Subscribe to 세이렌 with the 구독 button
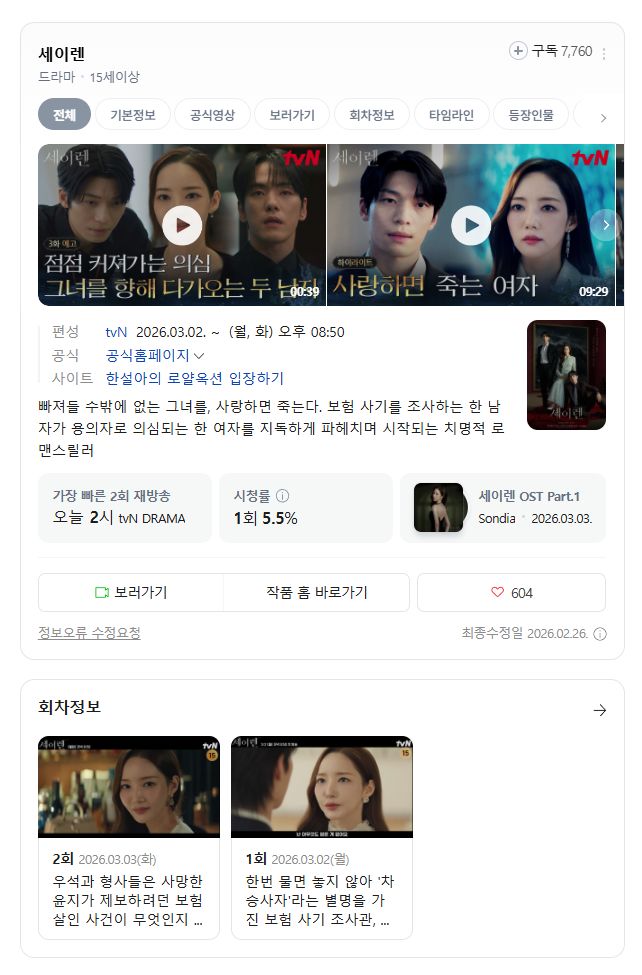This screenshot has height=975, width=642. (x=551, y=51)
